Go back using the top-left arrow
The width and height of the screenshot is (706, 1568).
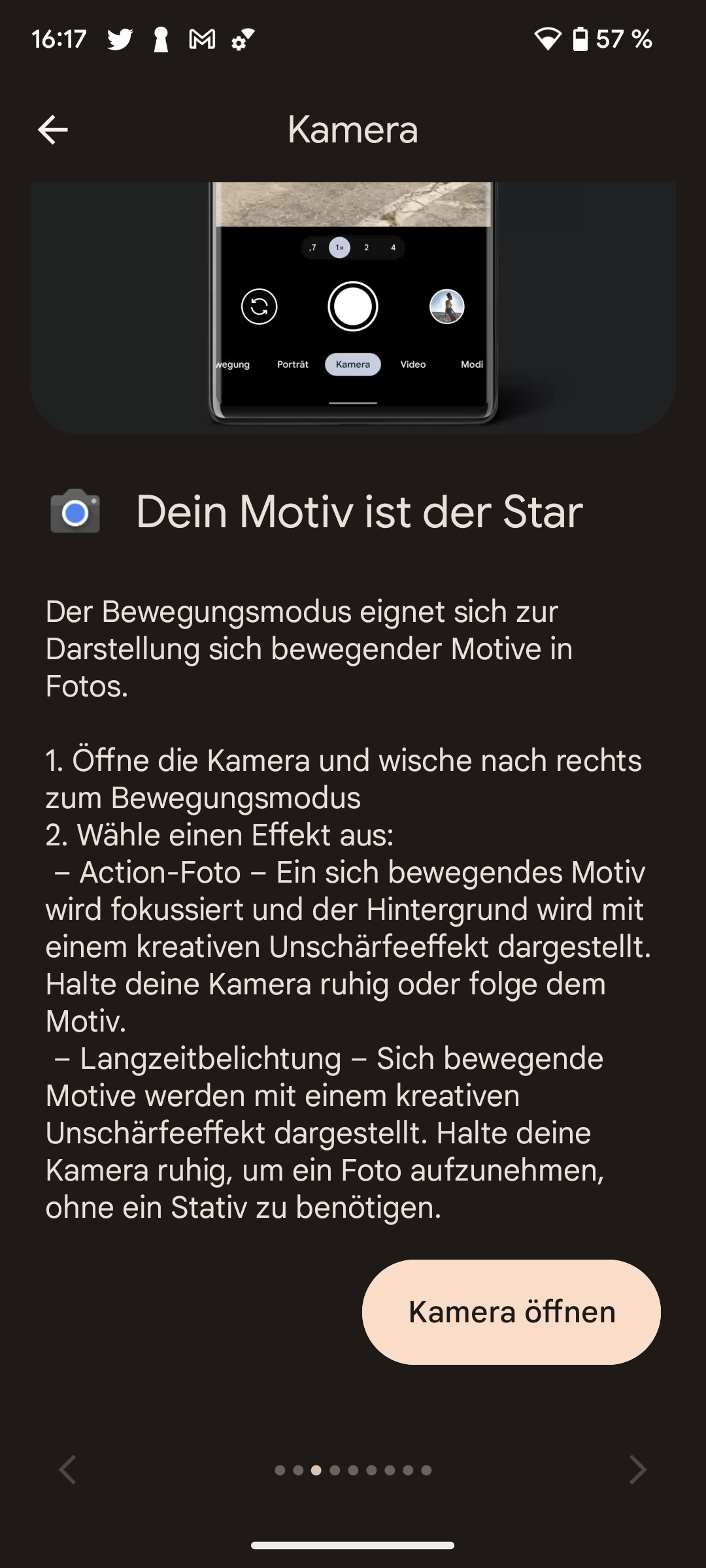point(52,129)
